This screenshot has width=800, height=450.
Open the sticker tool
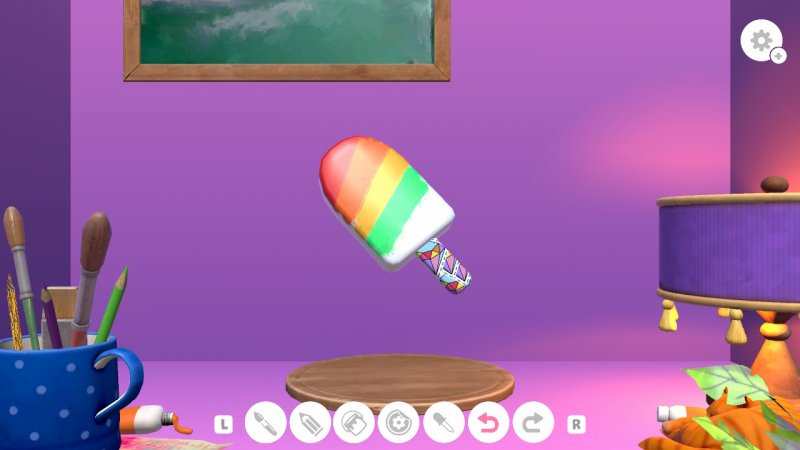point(398,423)
